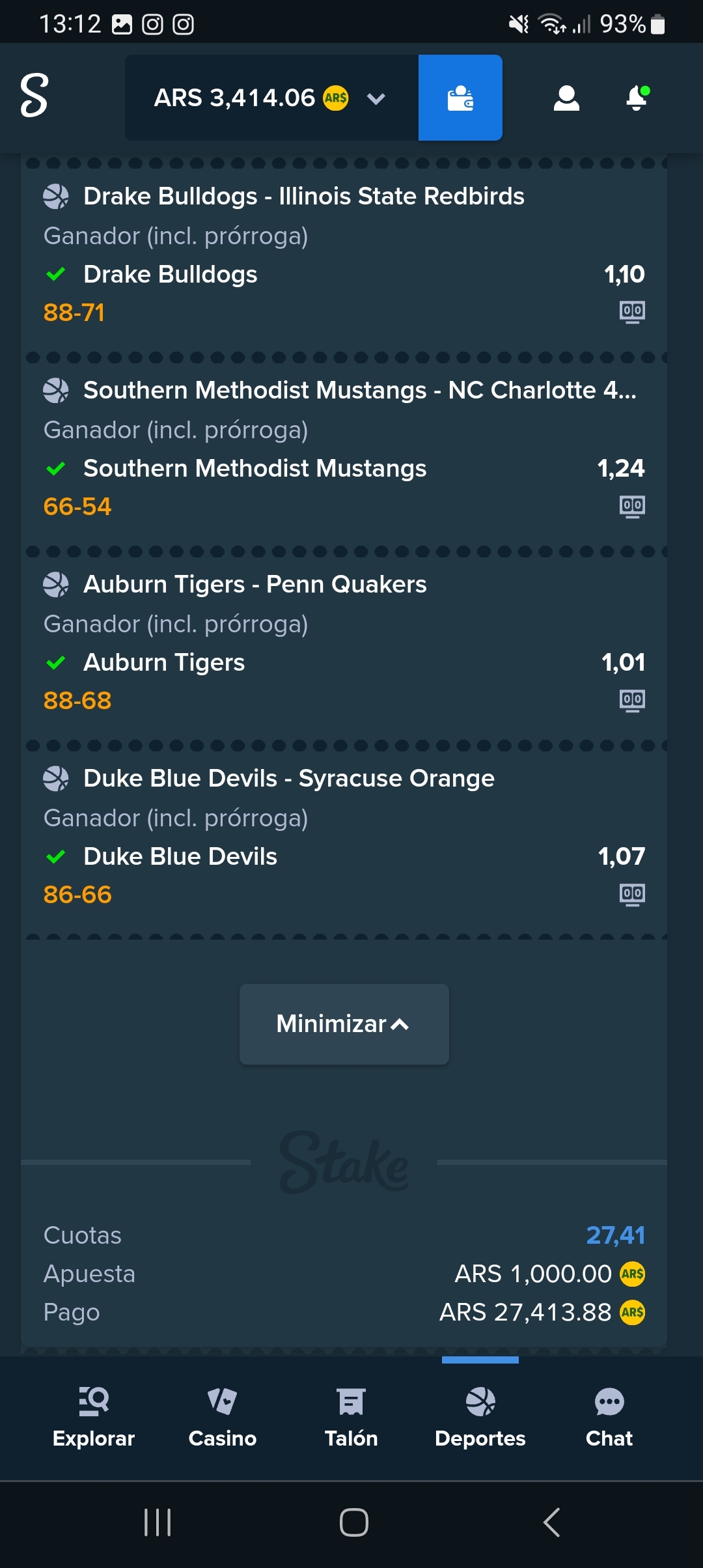The width and height of the screenshot is (703, 1568).
Task: Open the user profile icon
Action: point(566,98)
